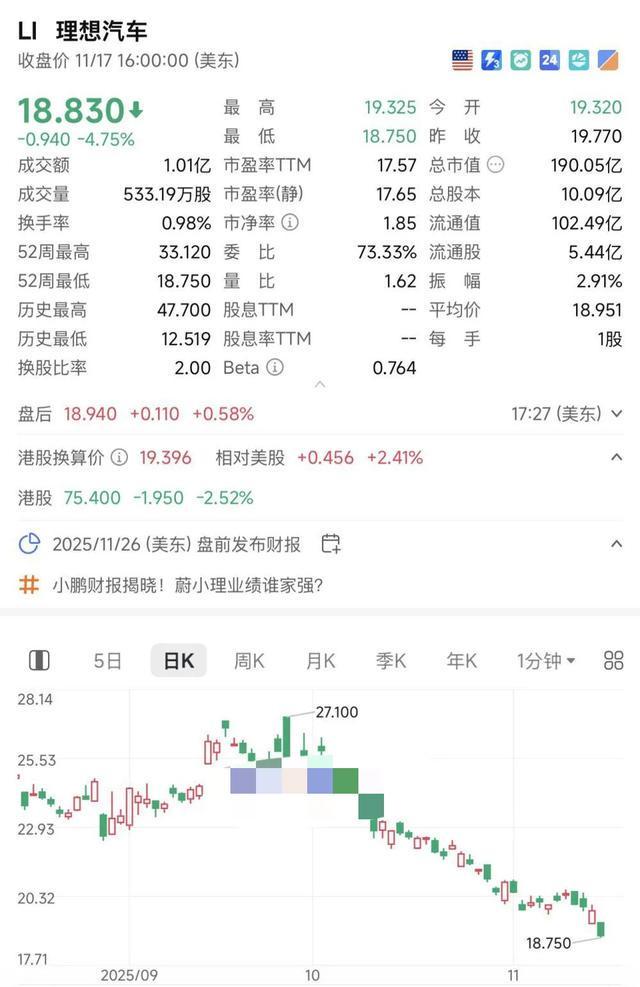This screenshot has height=987, width=640.
Task: Show Beta info tooltip
Action: 274,368
